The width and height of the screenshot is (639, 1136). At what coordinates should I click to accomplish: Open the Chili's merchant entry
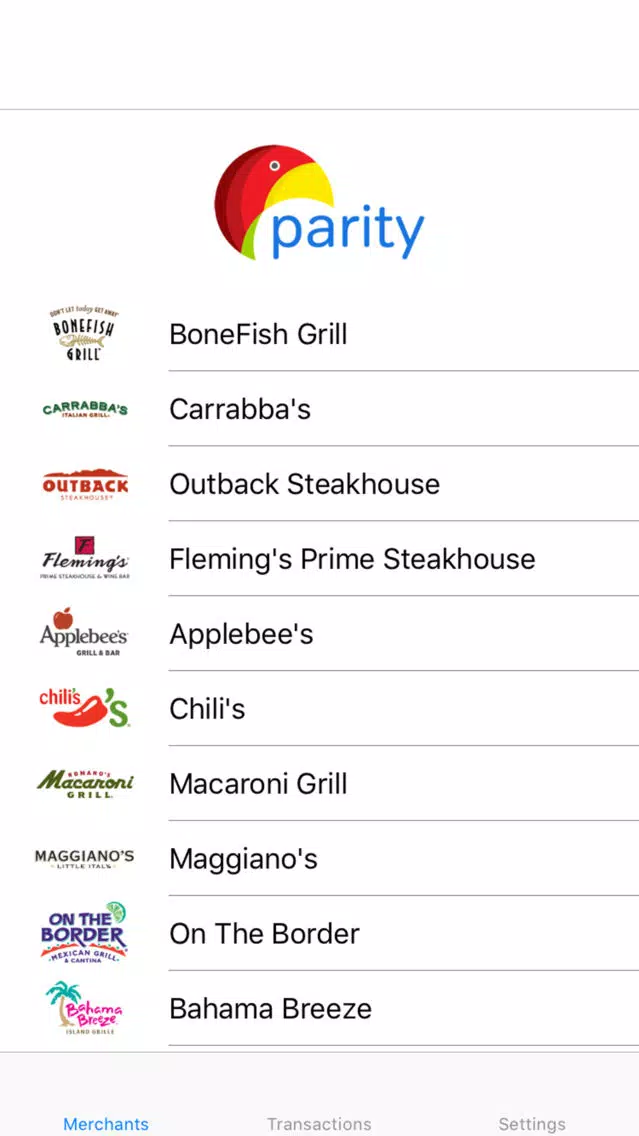320,709
